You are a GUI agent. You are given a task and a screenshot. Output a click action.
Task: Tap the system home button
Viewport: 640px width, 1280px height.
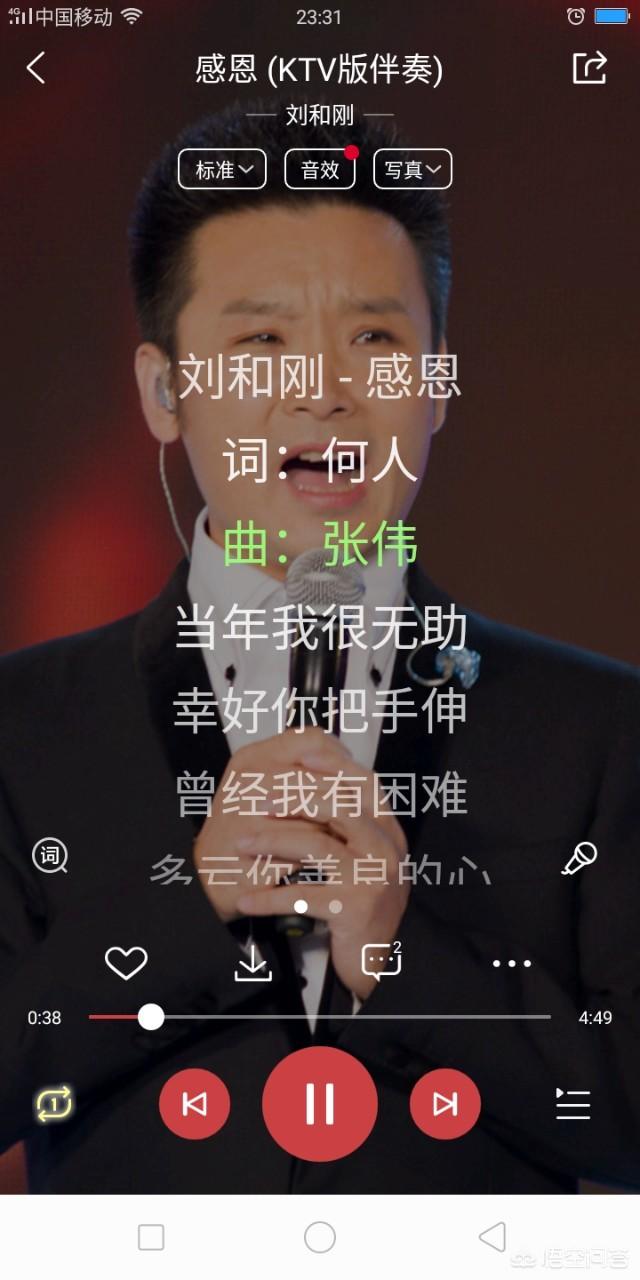point(320,1237)
